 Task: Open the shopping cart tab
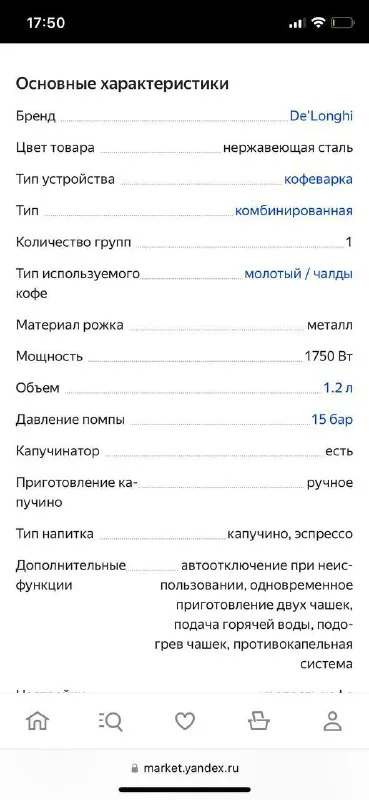click(x=259, y=721)
